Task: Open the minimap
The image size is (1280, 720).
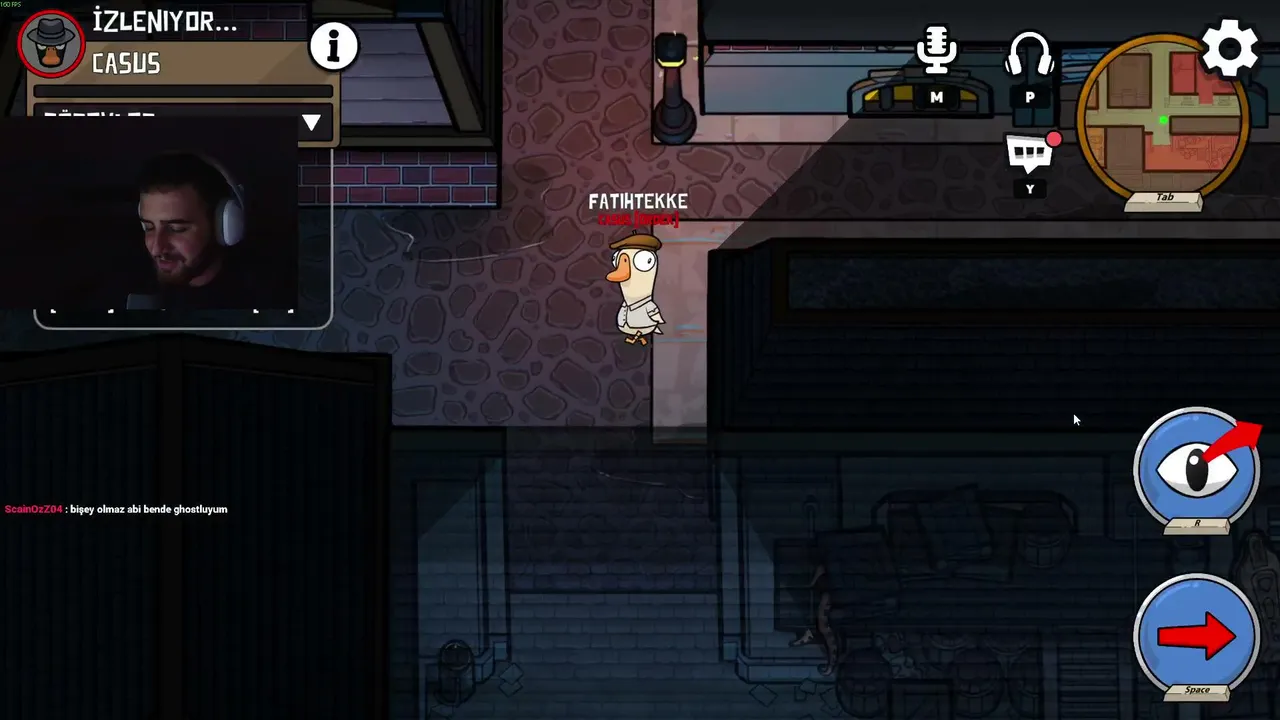Action: [1164, 117]
